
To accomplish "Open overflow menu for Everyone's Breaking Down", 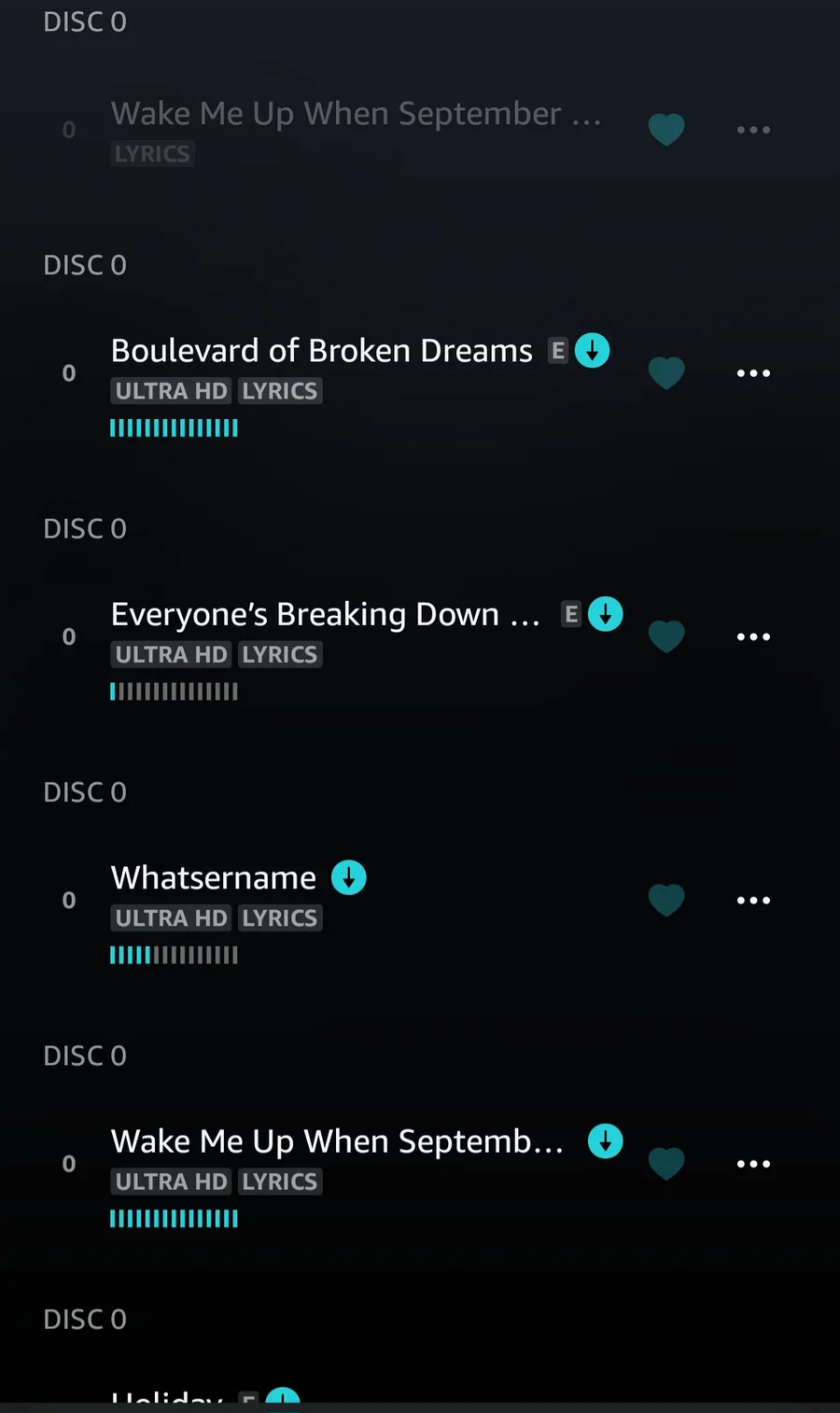I will [753, 637].
